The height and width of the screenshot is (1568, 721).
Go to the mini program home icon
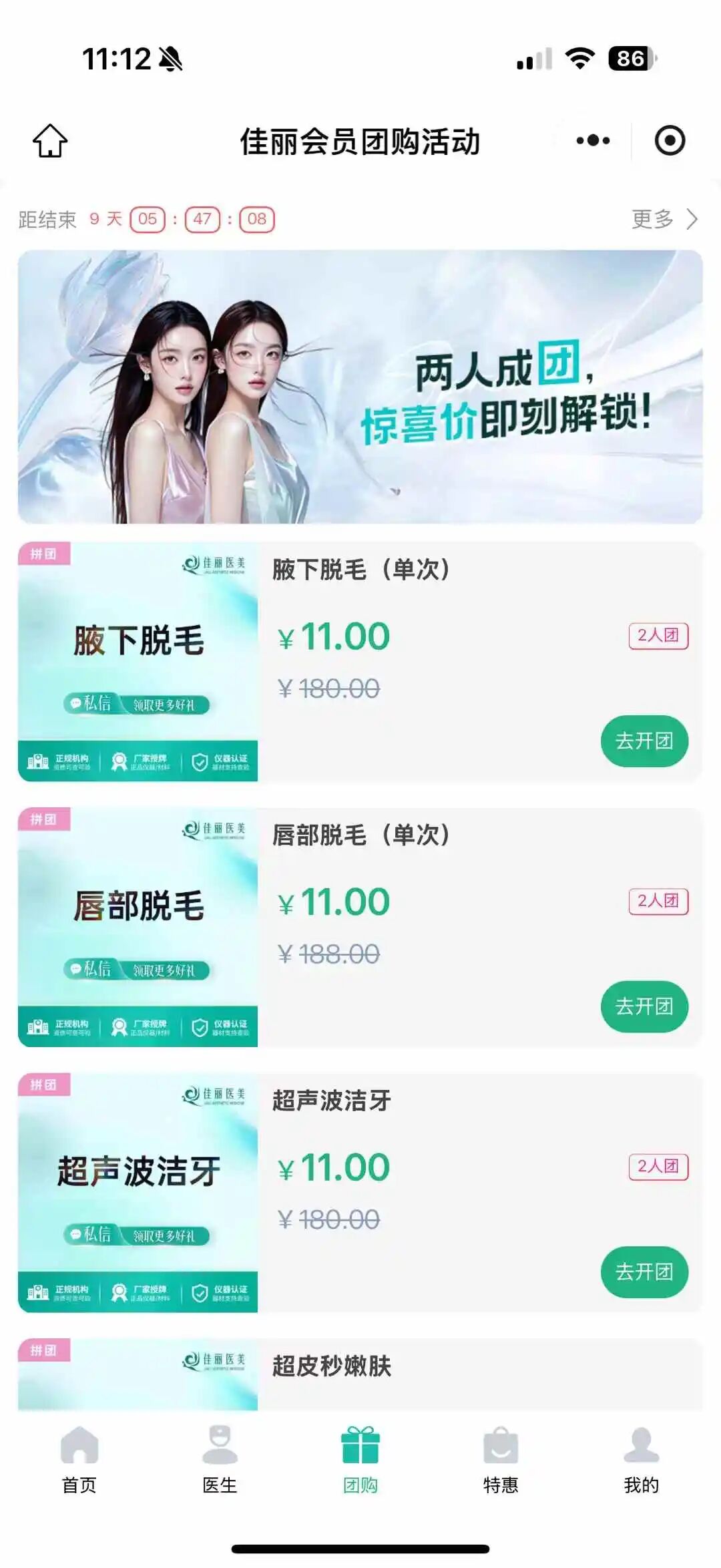[x=50, y=141]
